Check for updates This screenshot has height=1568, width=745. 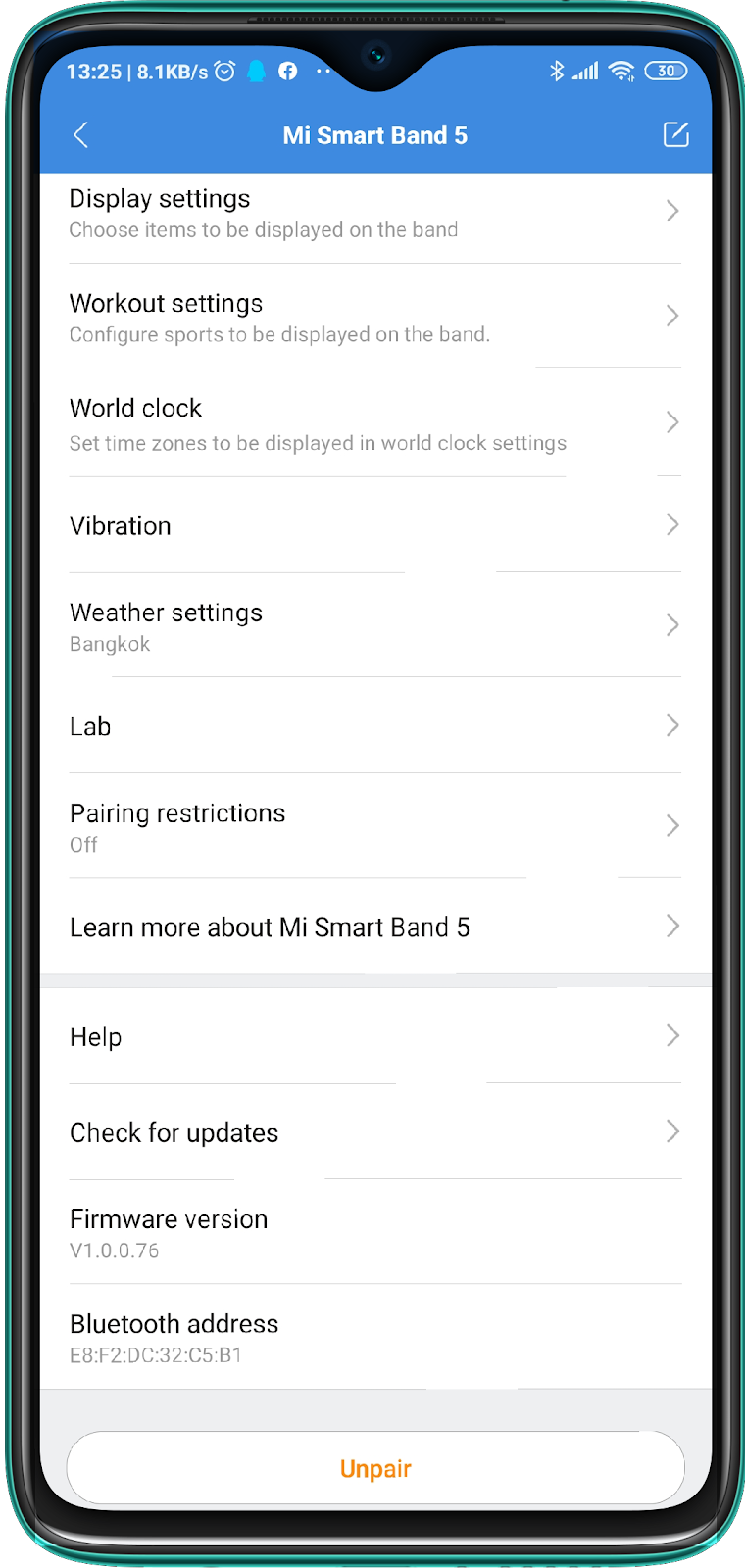click(374, 1133)
